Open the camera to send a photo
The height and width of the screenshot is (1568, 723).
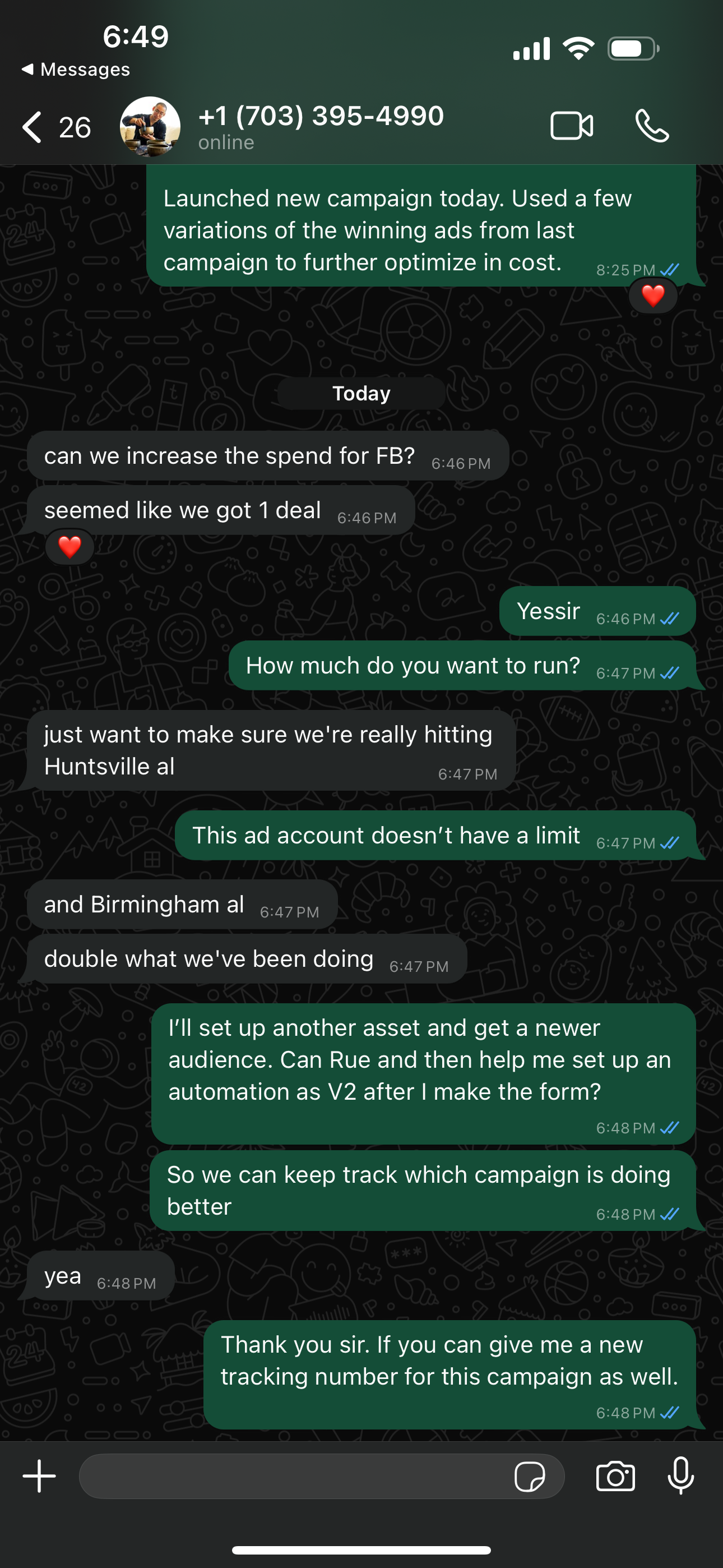(615, 1476)
